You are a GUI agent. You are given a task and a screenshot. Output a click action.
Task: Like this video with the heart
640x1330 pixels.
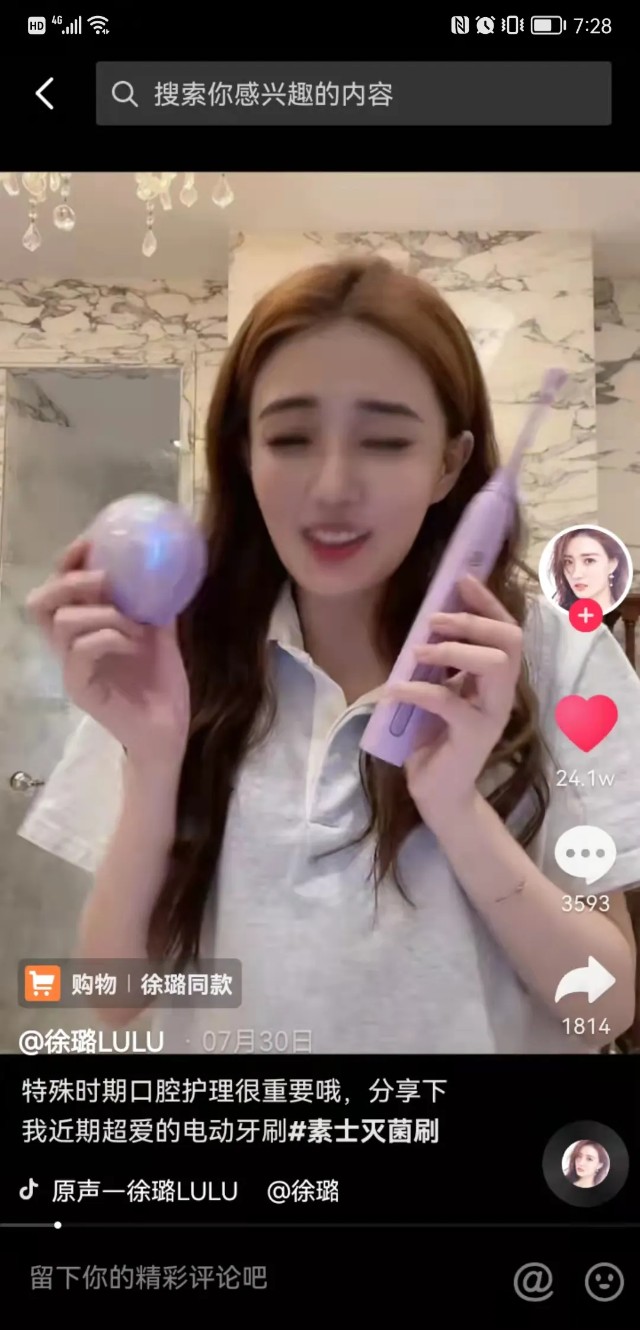(586, 722)
